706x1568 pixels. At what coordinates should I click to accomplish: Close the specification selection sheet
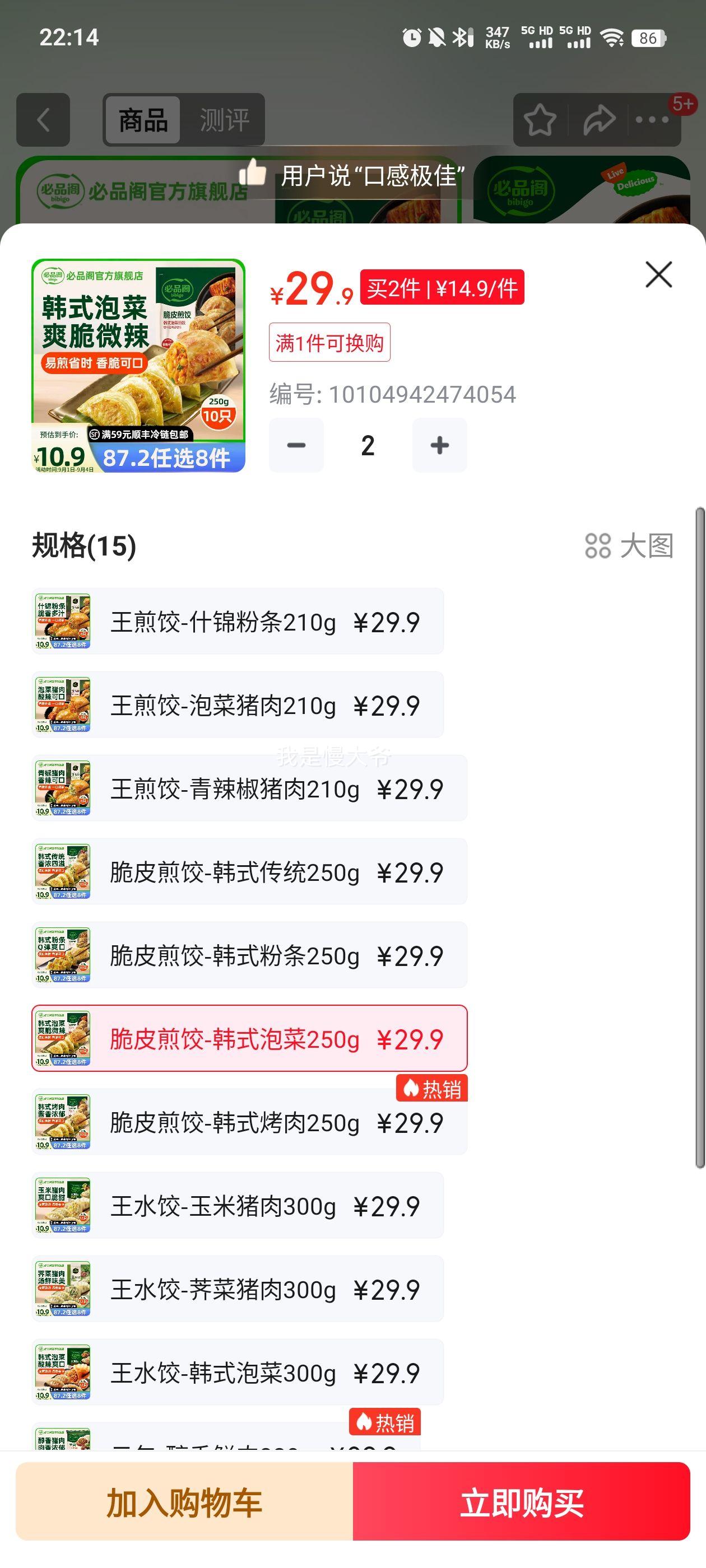tap(658, 274)
